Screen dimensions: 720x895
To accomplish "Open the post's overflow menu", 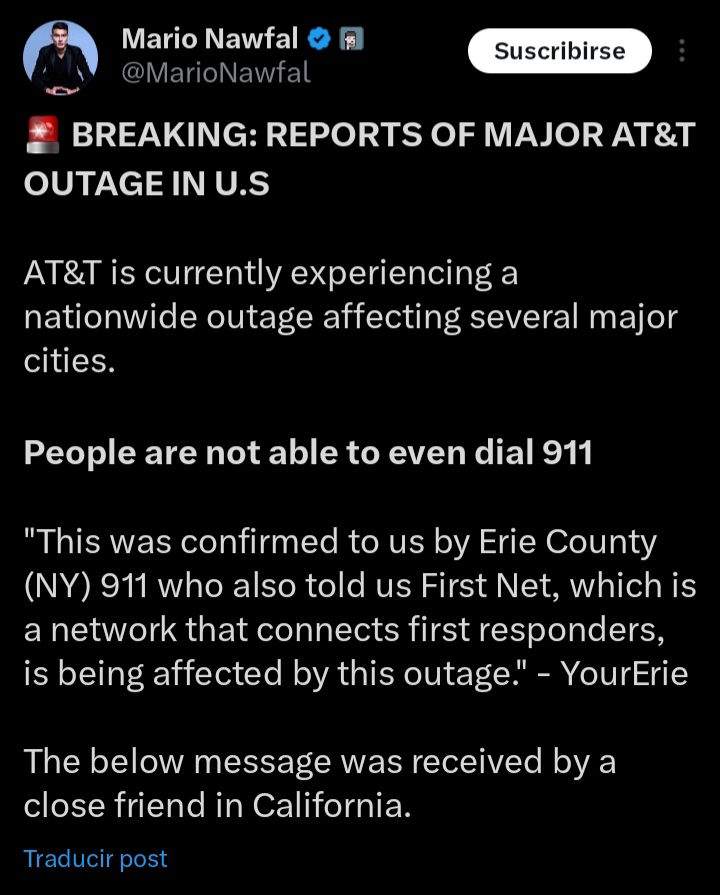I will point(682,51).
